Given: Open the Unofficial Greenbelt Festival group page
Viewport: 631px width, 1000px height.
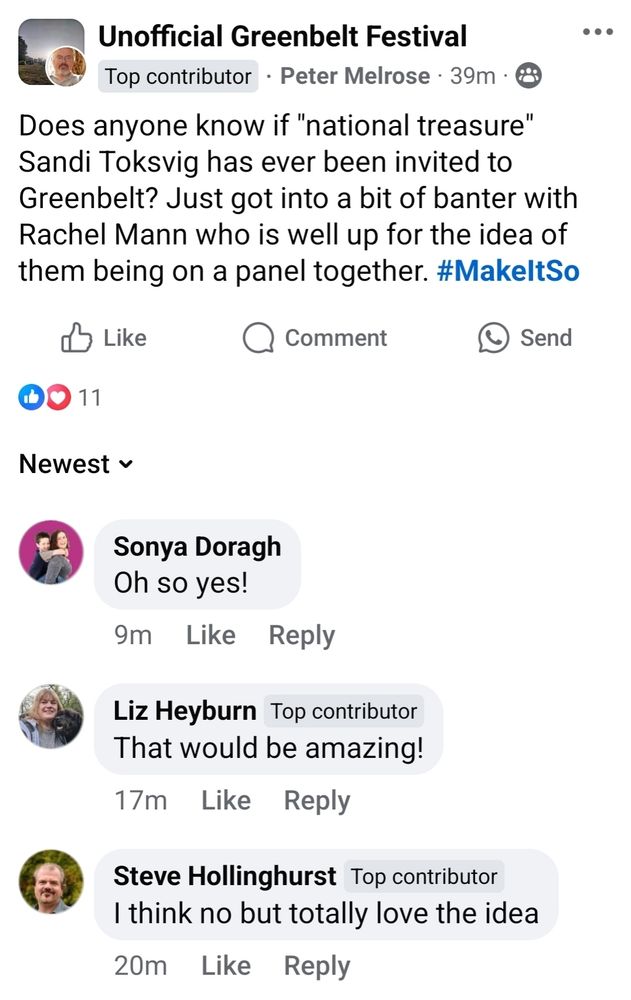Looking at the screenshot, I should (x=282, y=37).
